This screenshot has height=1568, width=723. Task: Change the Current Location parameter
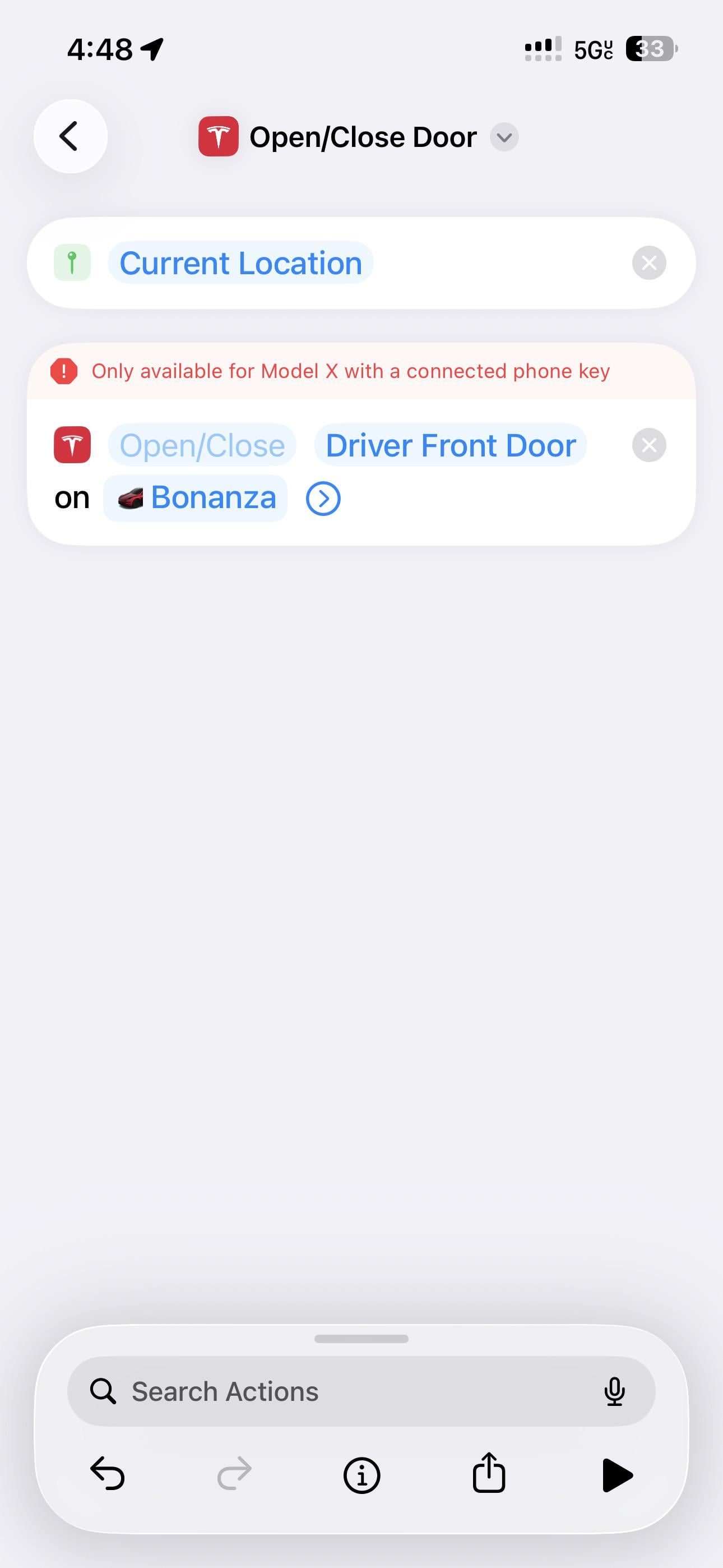(240, 263)
